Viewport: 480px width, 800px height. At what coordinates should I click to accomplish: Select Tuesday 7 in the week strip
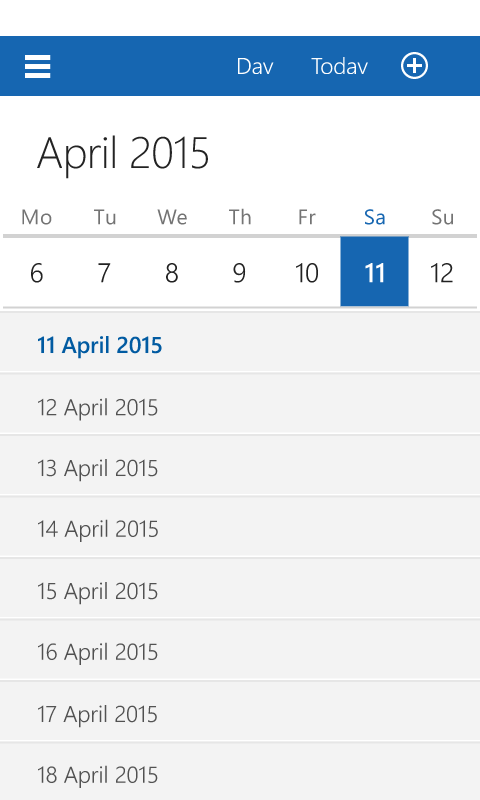pyautogui.click(x=104, y=272)
